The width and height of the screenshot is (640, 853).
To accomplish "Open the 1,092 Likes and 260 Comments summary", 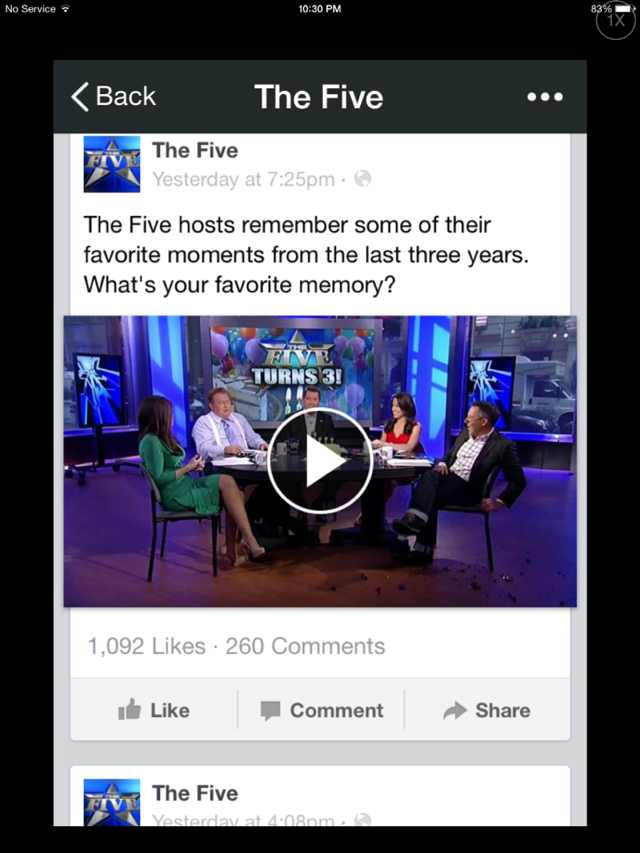I will pyautogui.click(x=236, y=646).
